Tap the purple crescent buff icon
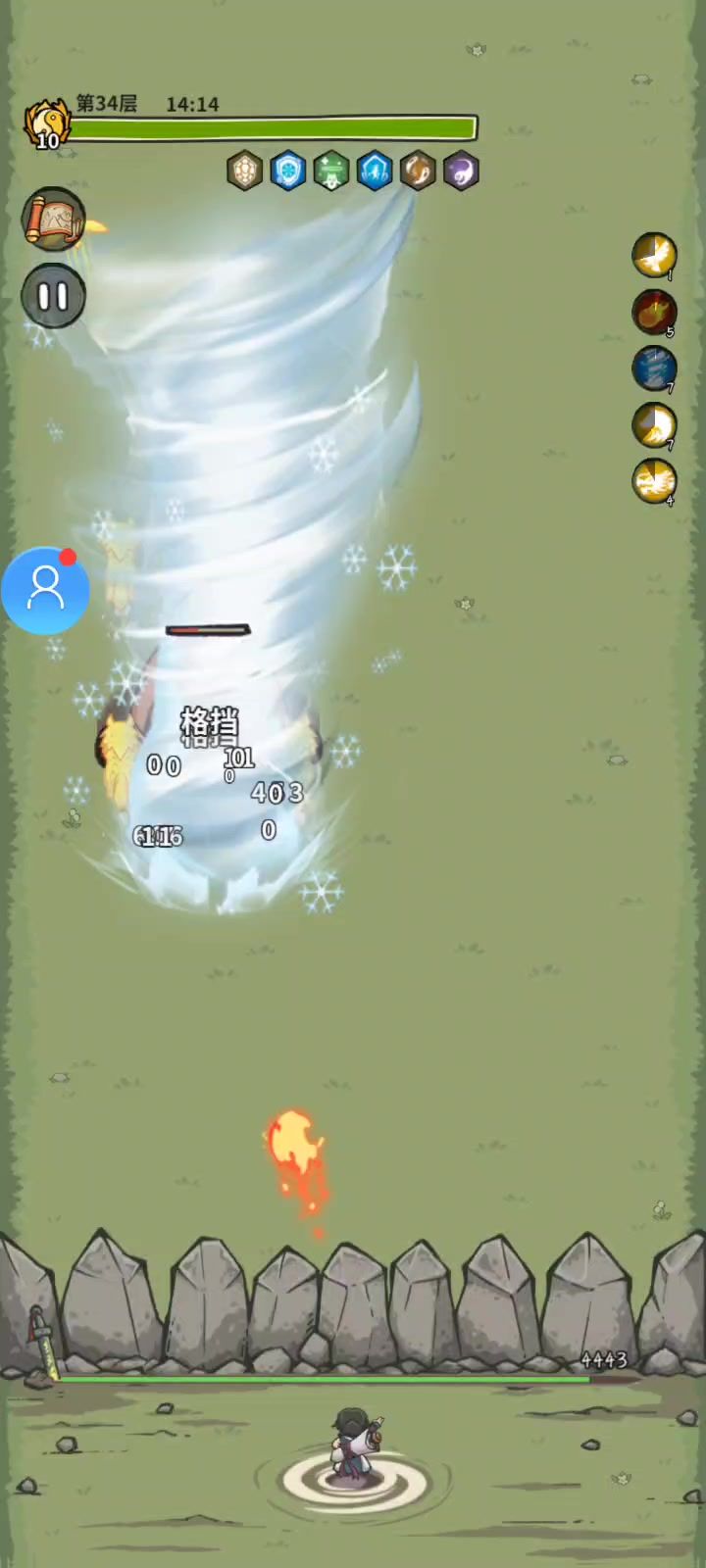The height and width of the screenshot is (1568, 706). (x=461, y=171)
